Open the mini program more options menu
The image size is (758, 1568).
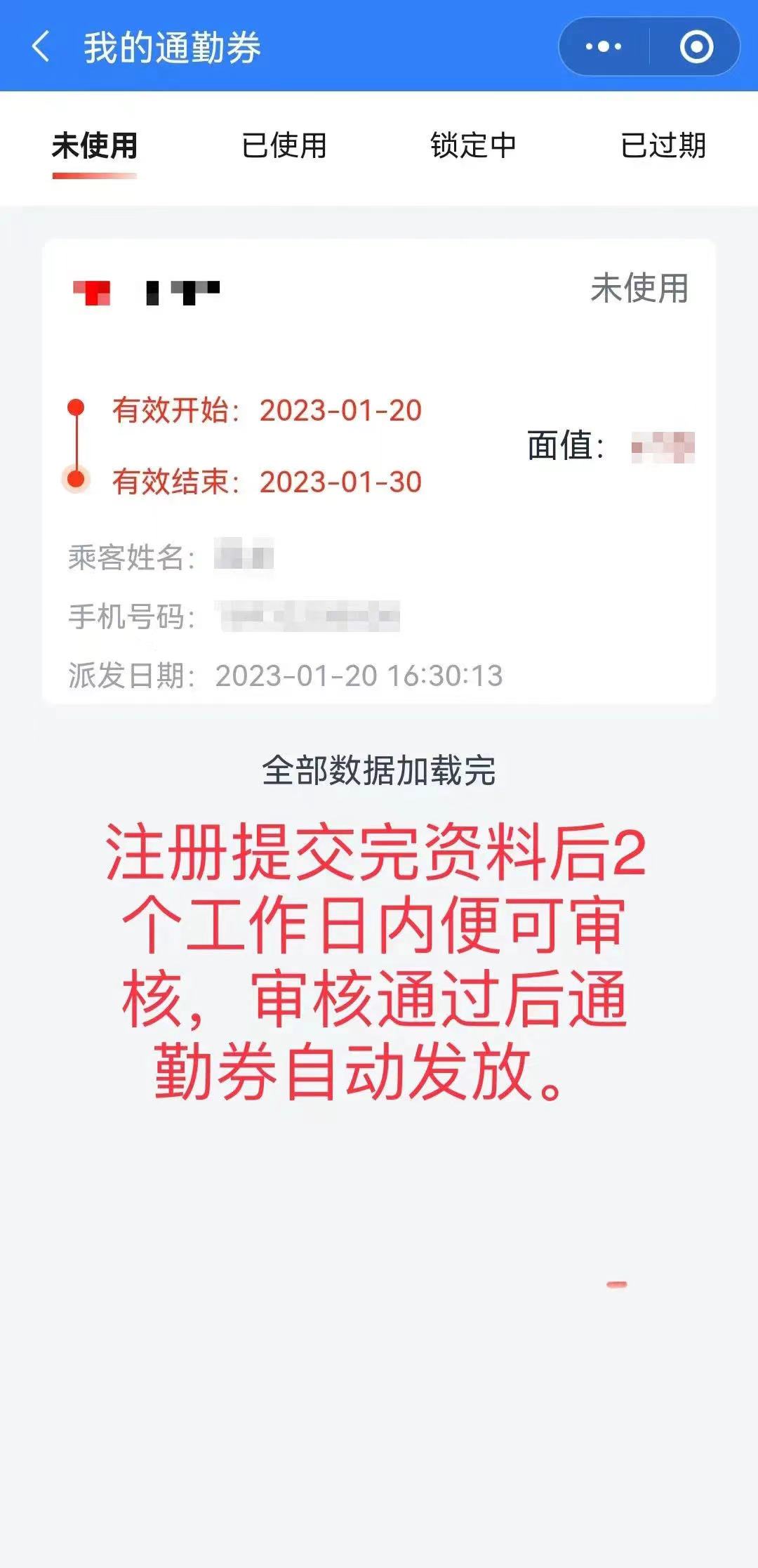tap(604, 47)
